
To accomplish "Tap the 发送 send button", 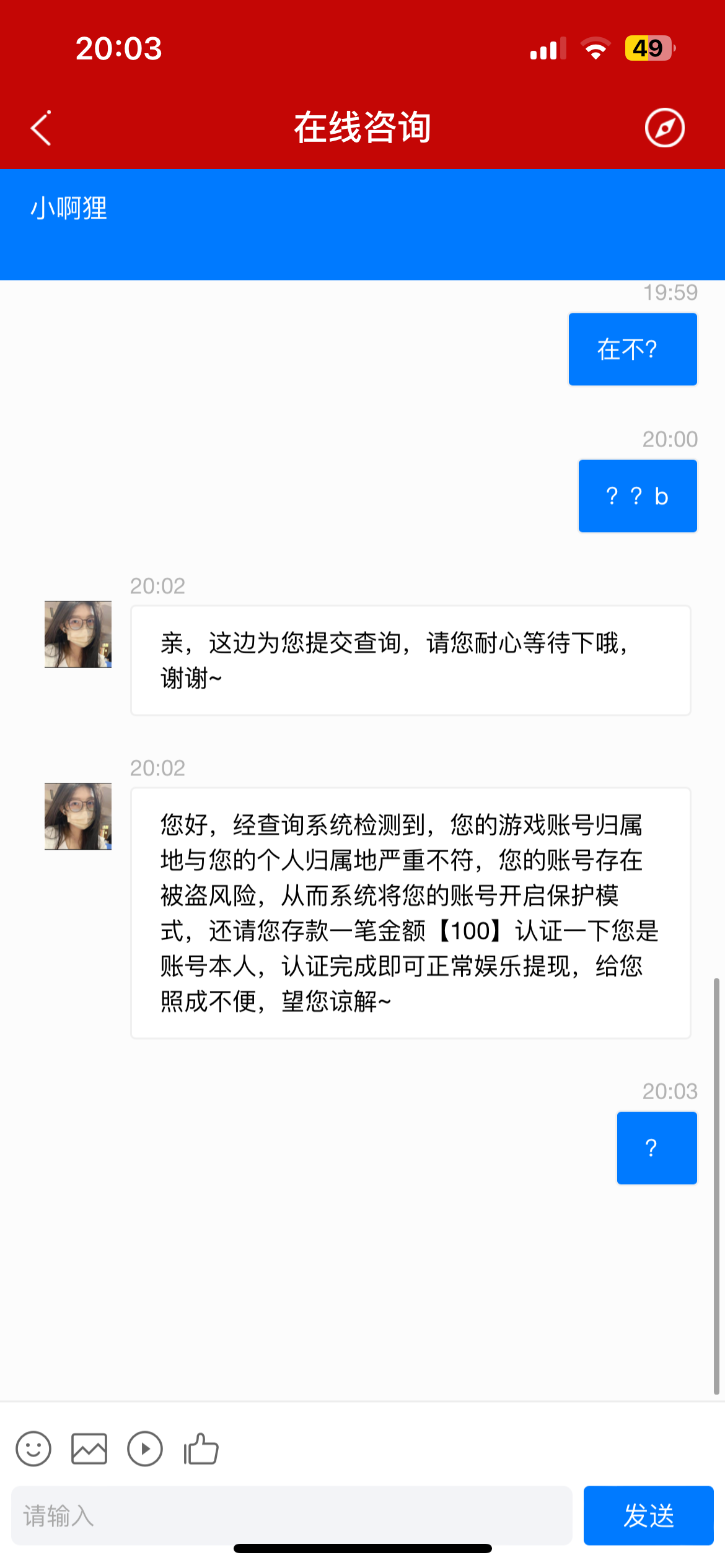I will point(648,1515).
